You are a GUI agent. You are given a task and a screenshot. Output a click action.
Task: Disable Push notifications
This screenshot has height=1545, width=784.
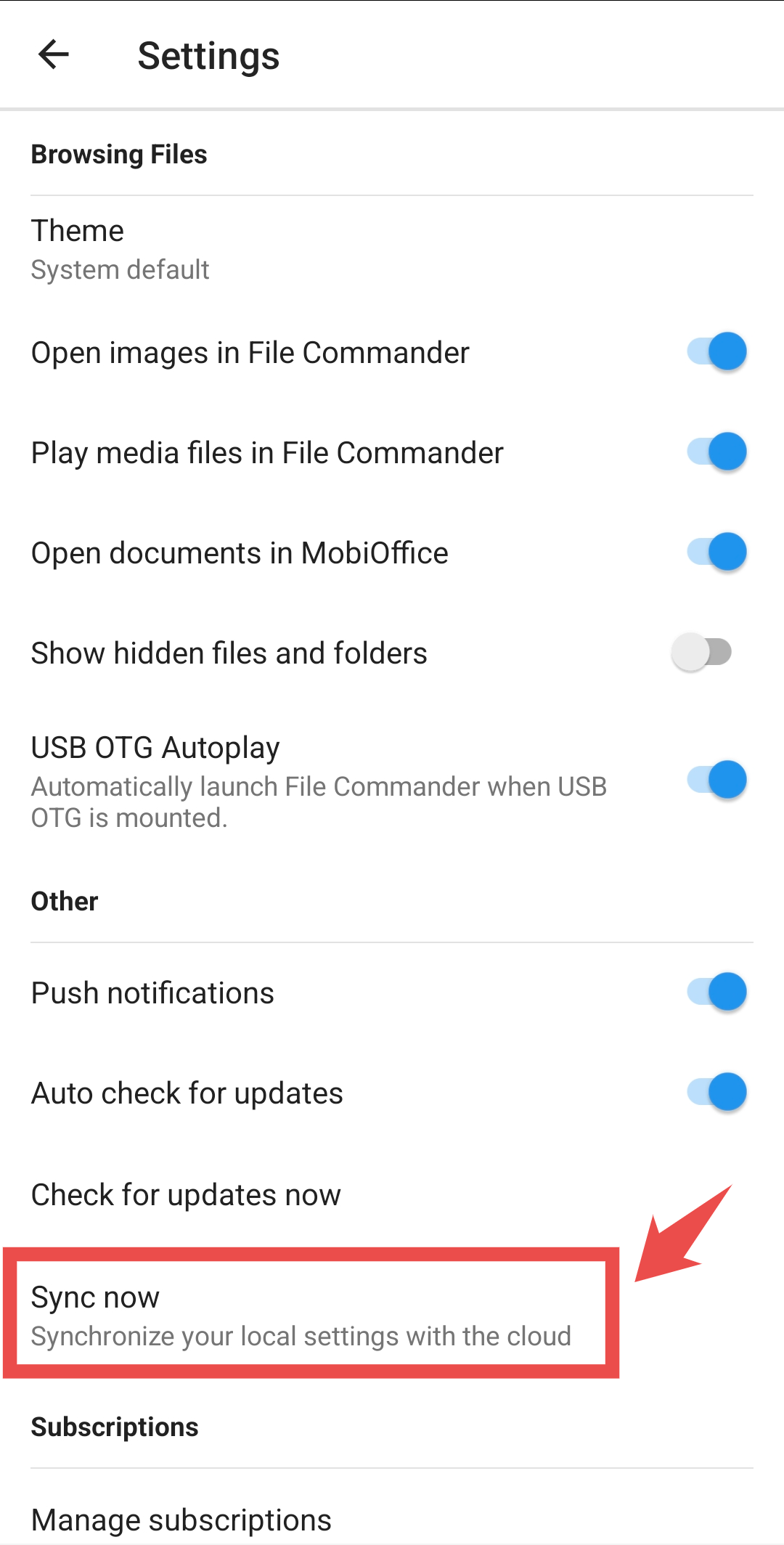(x=716, y=992)
